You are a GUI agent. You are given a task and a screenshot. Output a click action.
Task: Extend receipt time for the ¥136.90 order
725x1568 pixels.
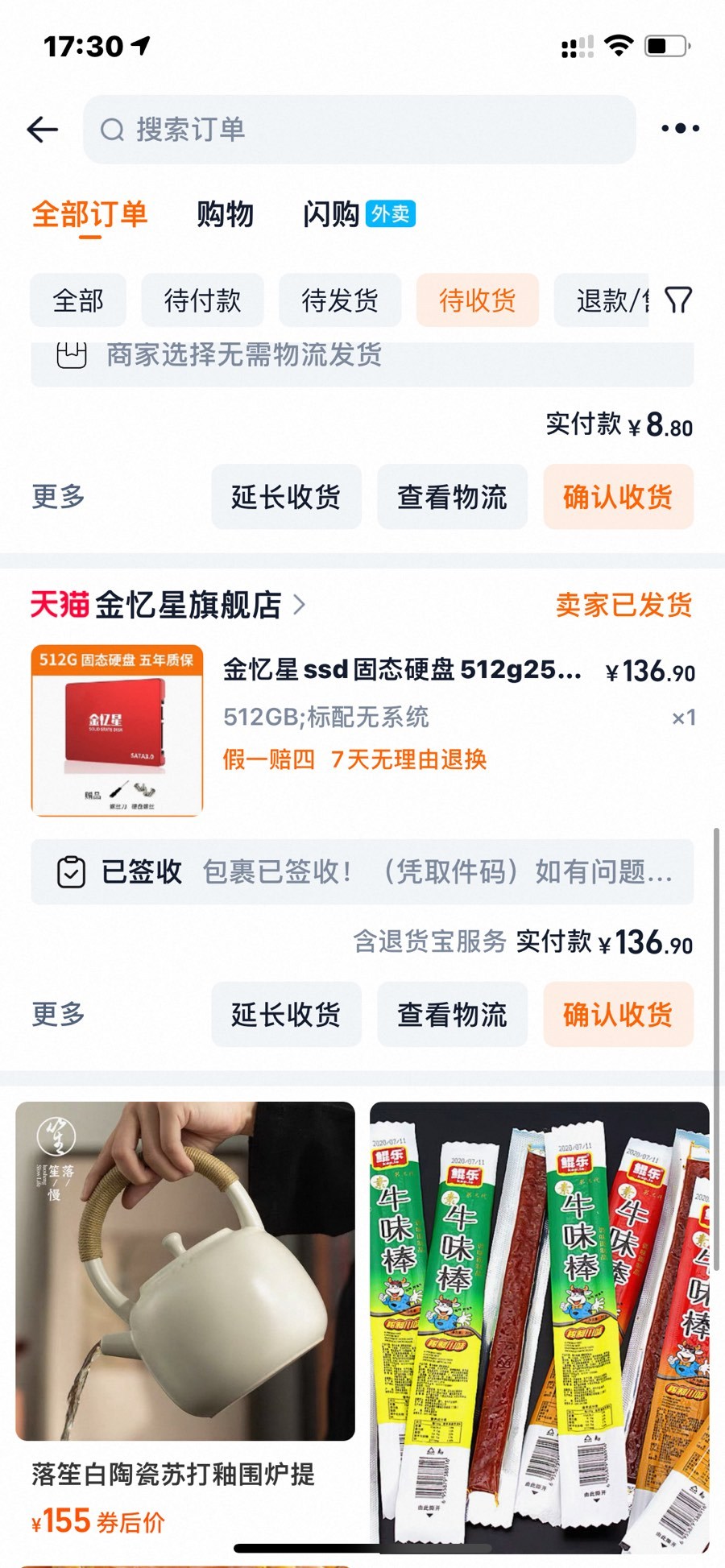pos(286,1014)
